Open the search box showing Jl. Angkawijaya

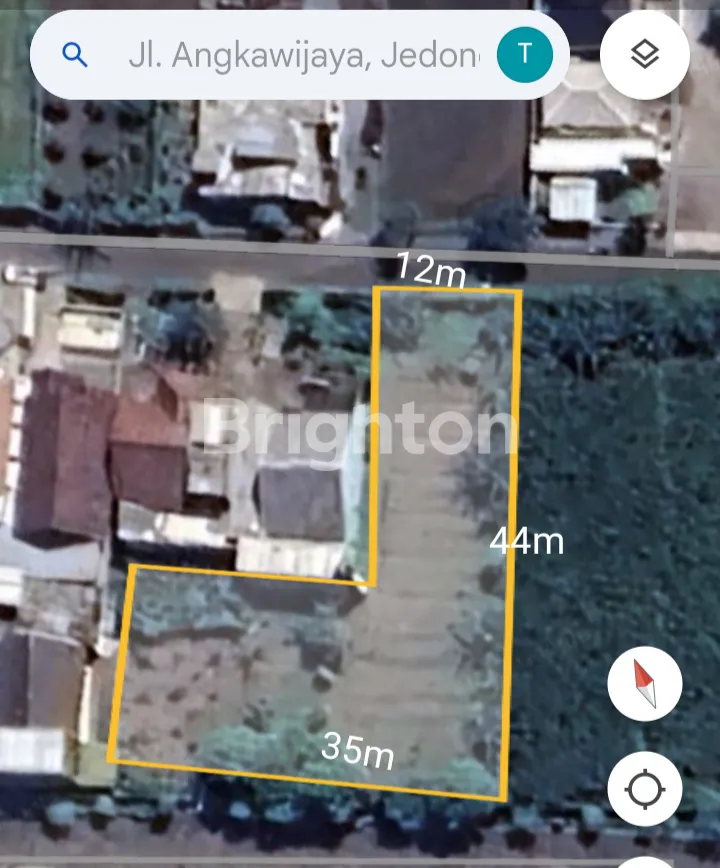(300, 55)
